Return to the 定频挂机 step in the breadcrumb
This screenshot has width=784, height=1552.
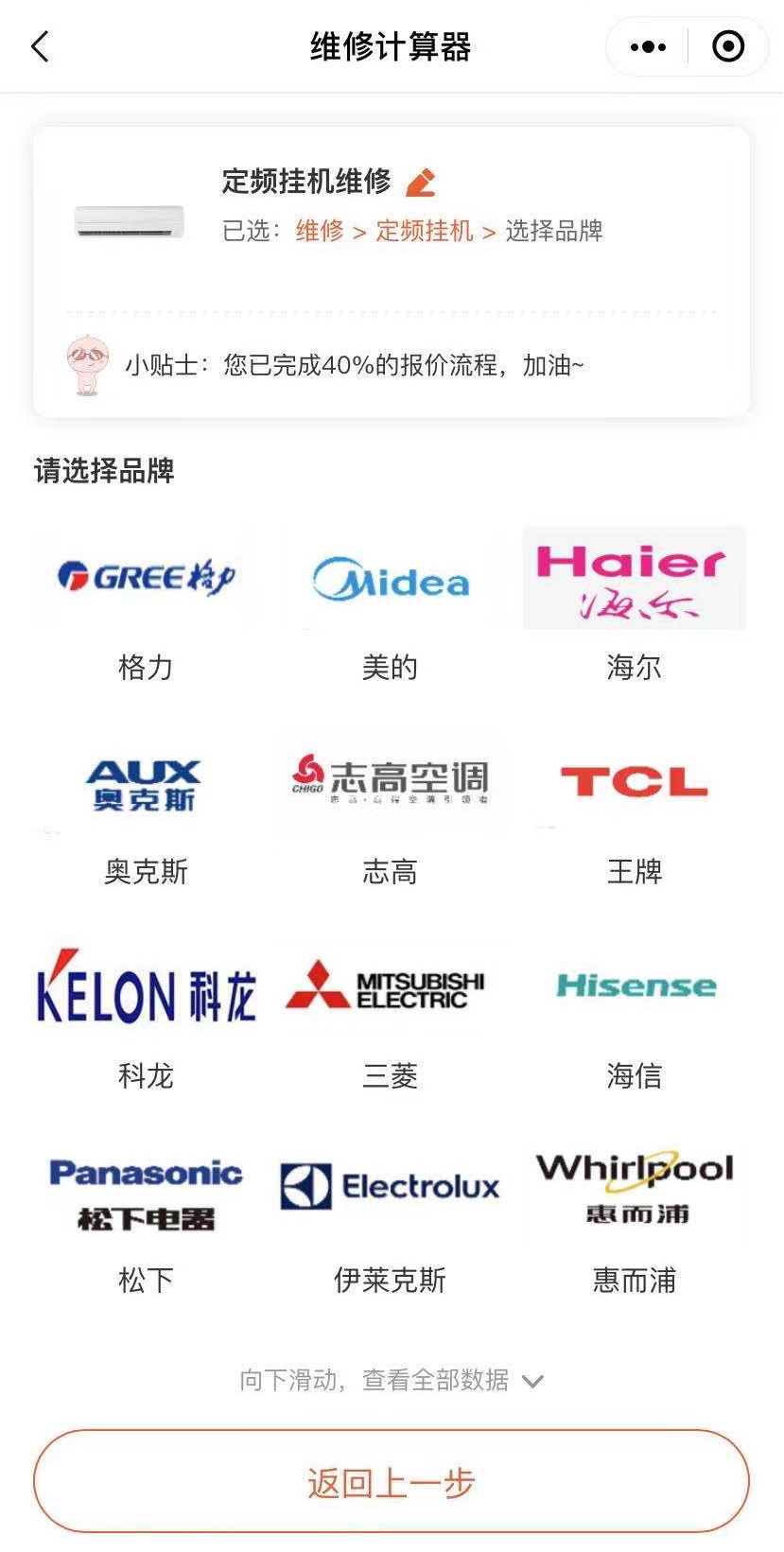click(x=425, y=231)
